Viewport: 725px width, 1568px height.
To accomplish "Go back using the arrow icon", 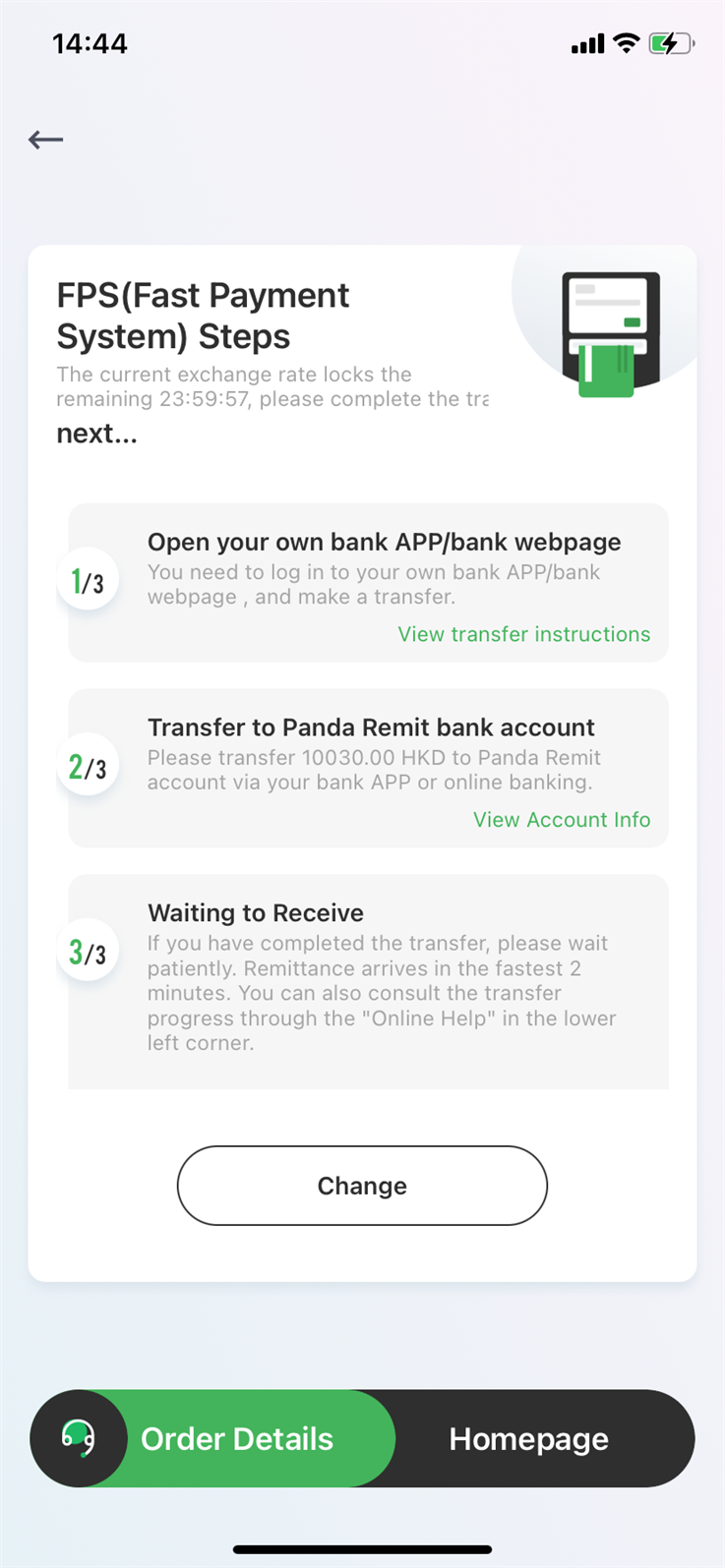I will [45, 140].
